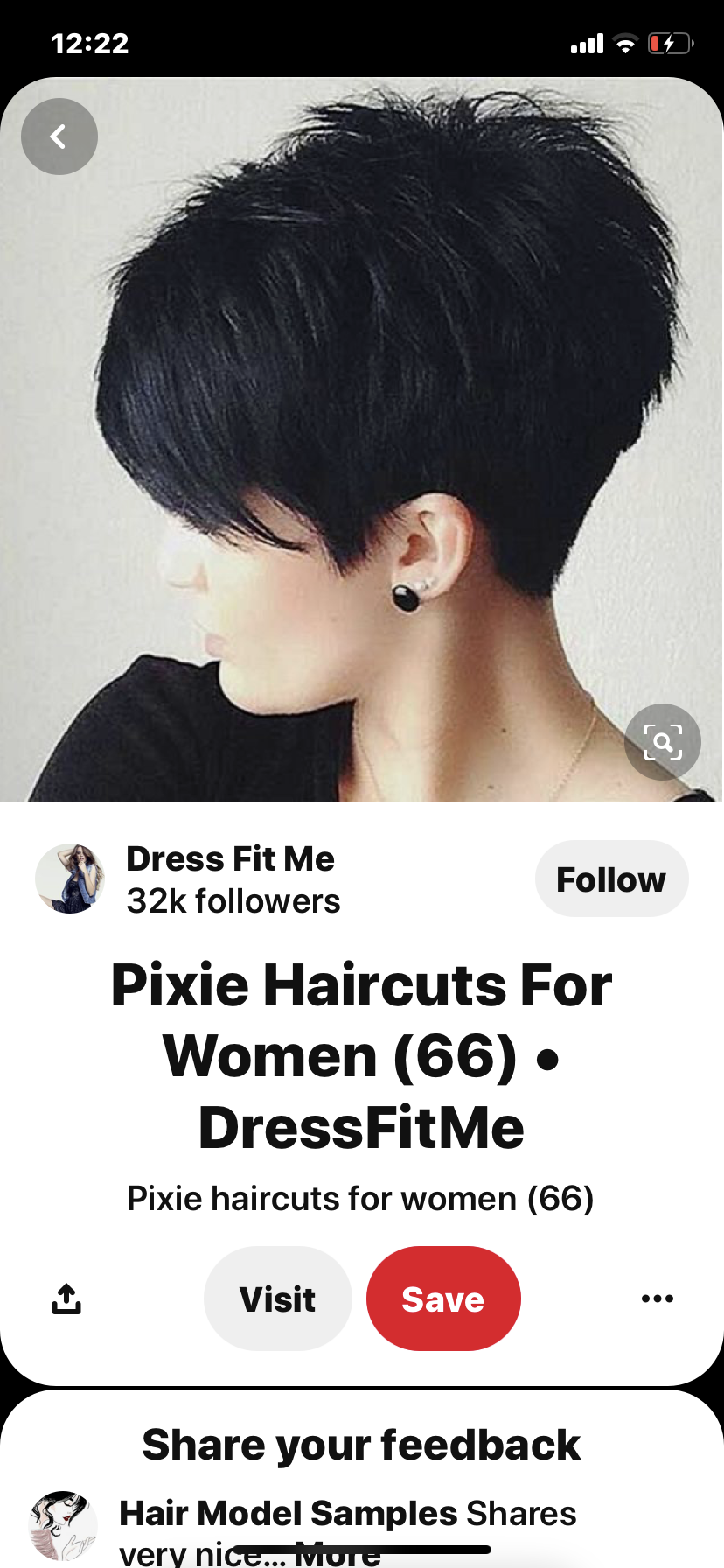
Task: Open the three-dot more options menu
Action: pos(657,1298)
